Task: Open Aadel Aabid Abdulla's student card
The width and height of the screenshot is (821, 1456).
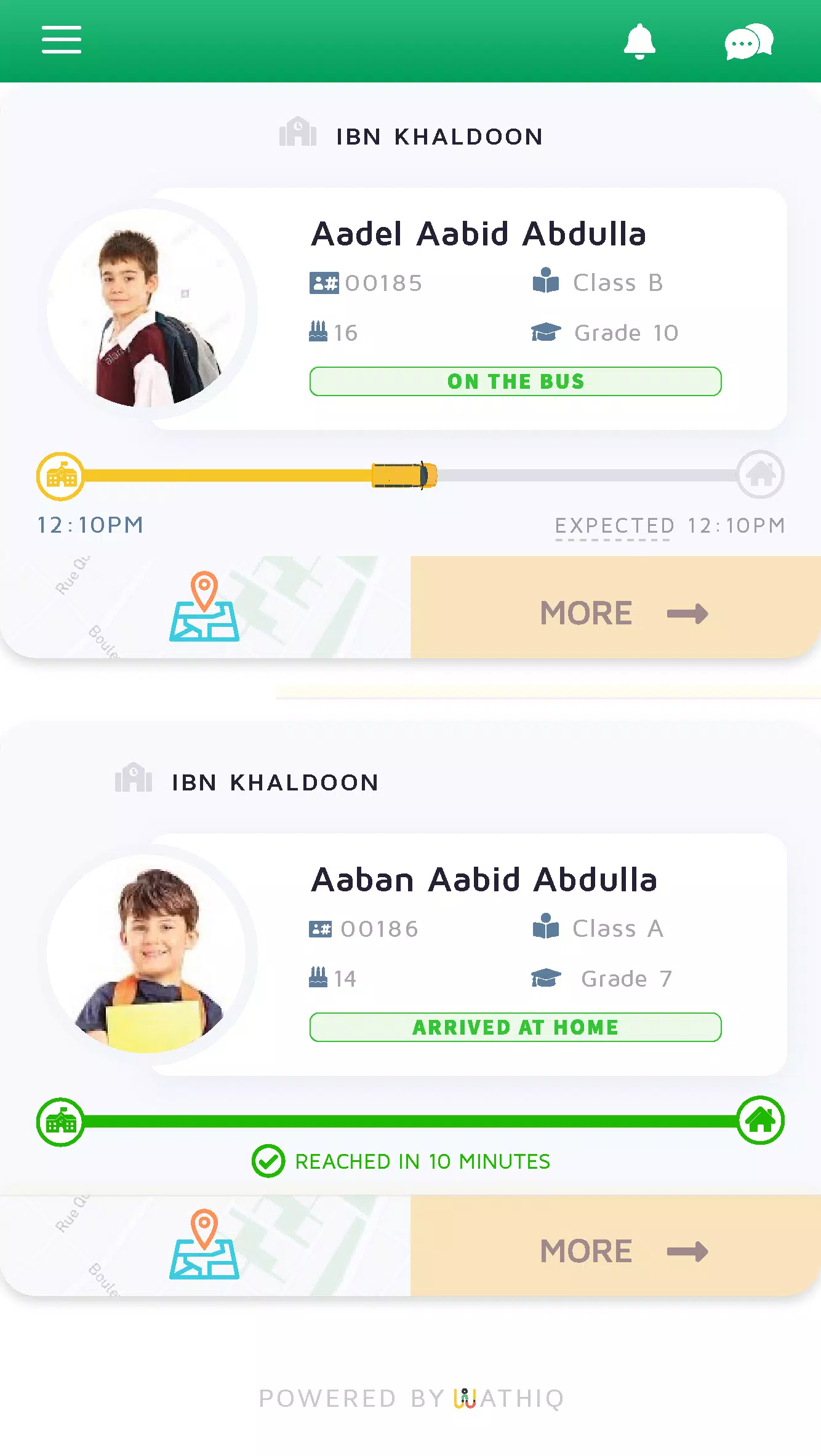Action: point(468,309)
